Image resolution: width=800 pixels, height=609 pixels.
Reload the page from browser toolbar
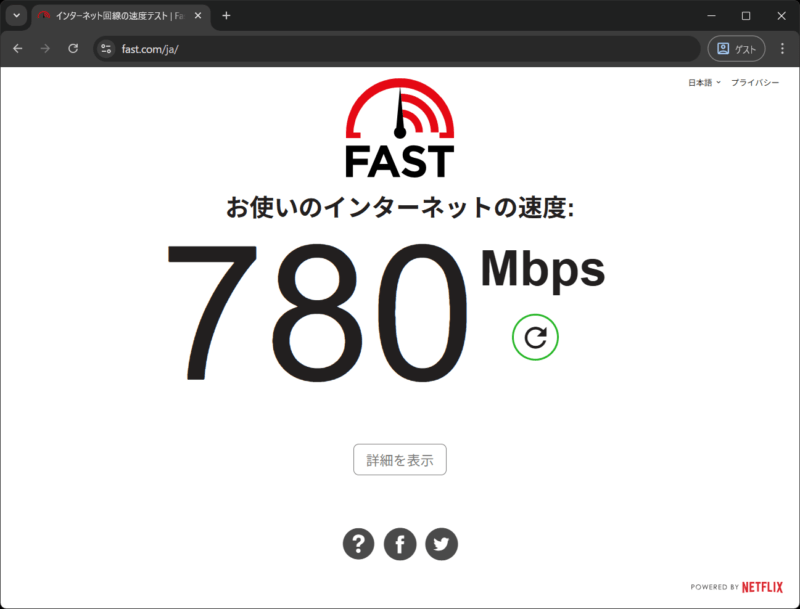[73, 48]
